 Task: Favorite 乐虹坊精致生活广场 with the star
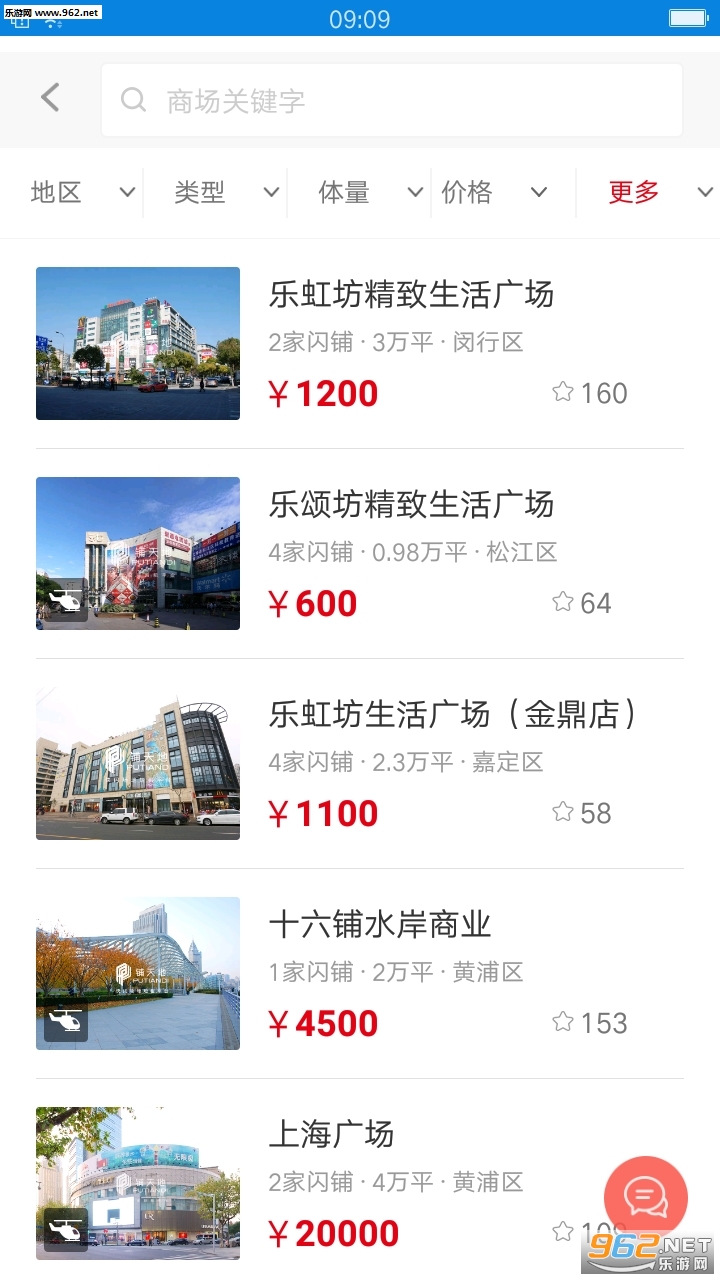(x=563, y=392)
